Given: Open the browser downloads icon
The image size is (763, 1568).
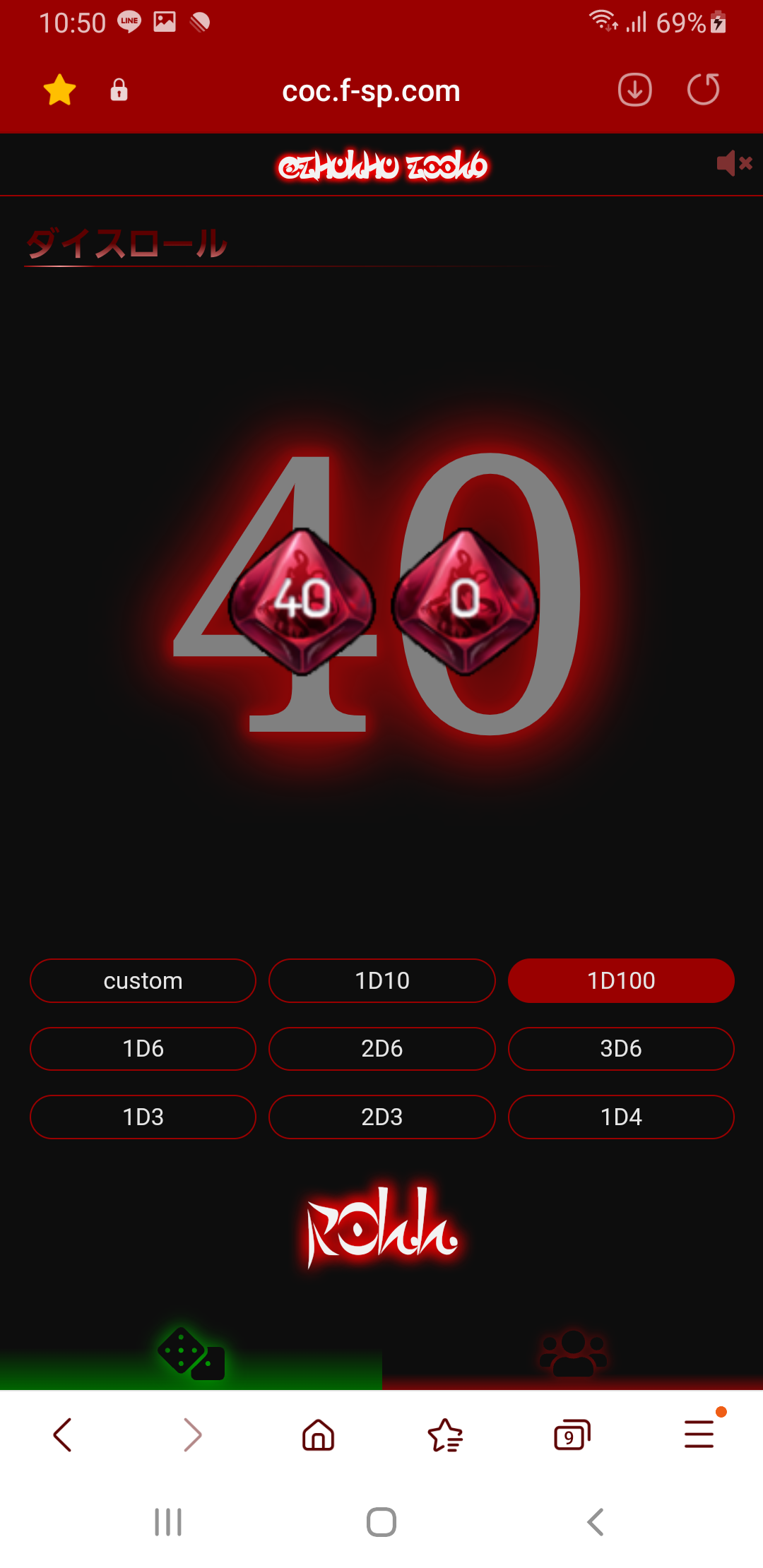Looking at the screenshot, I should [634, 90].
